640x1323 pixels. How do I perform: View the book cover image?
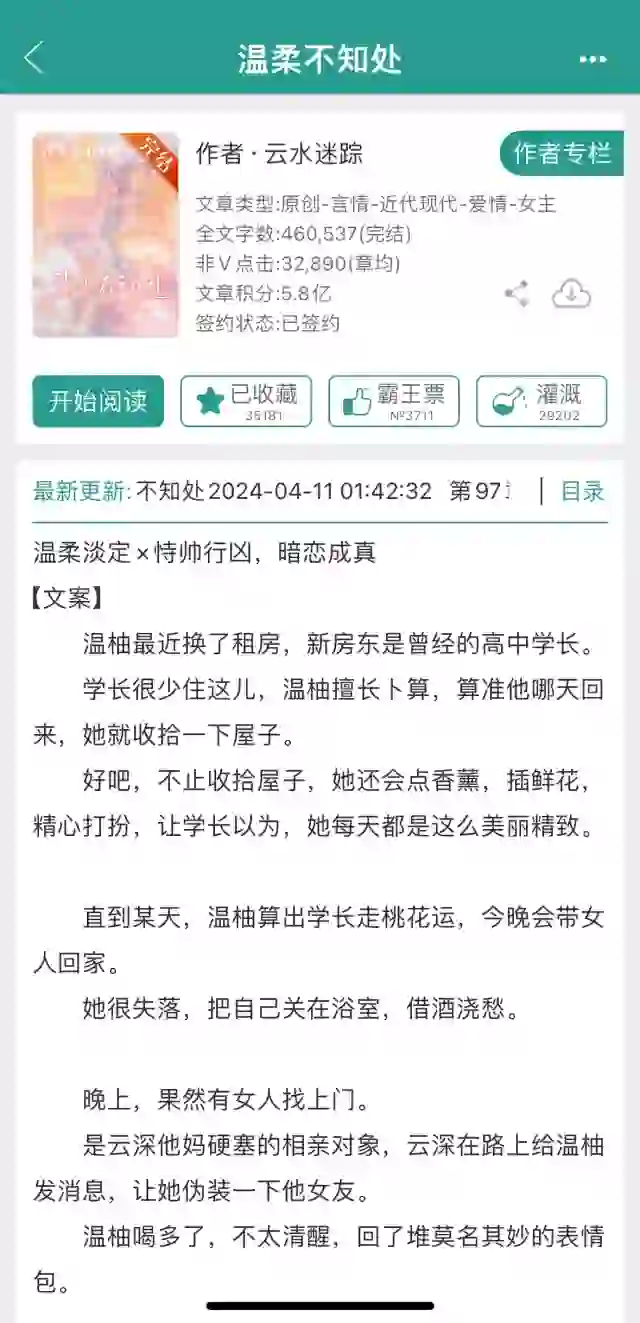click(x=105, y=235)
